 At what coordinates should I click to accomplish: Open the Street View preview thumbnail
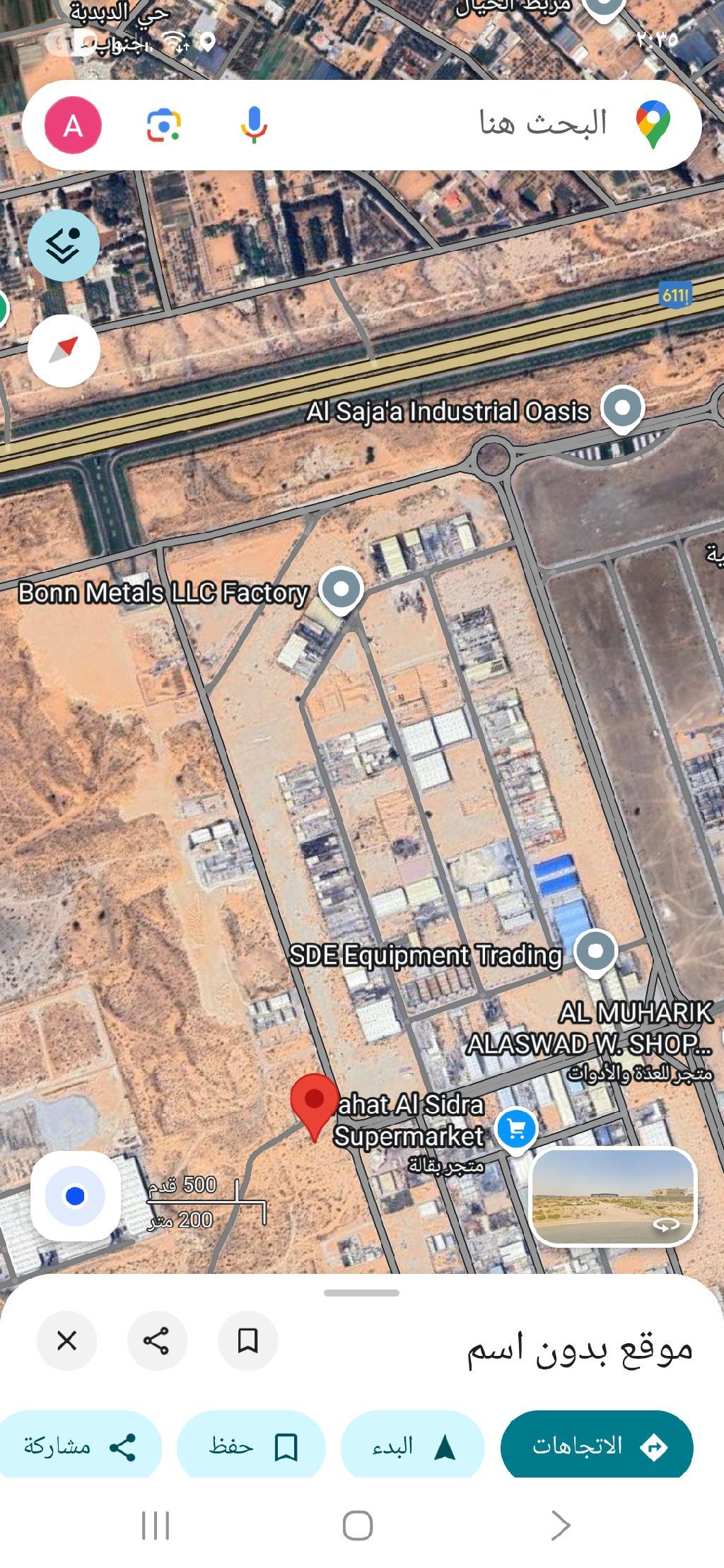pos(614,1195)
